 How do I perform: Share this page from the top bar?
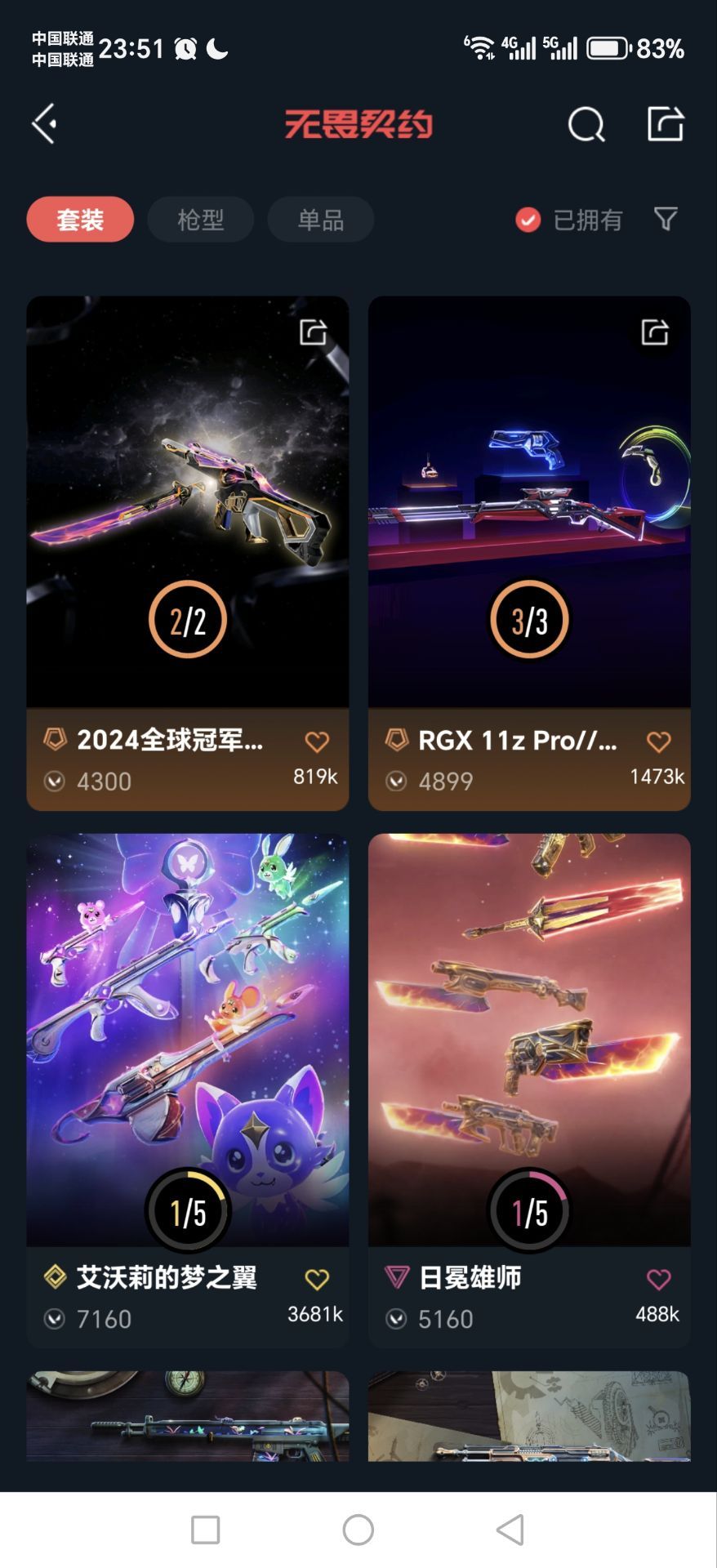coord(665,124)
